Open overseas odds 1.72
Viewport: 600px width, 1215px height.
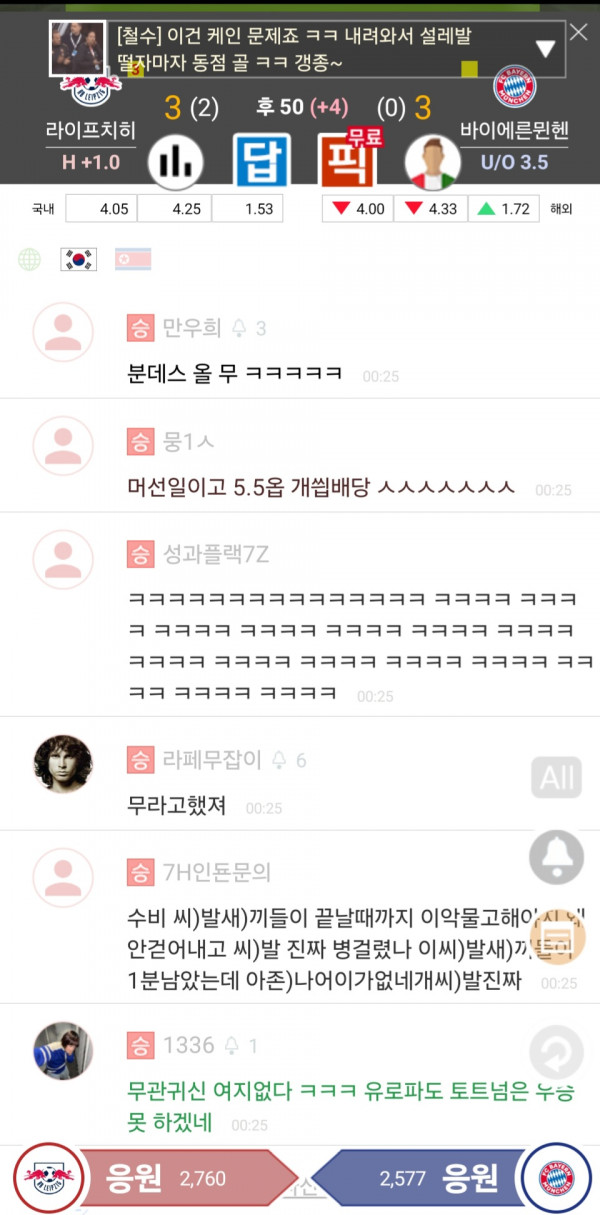[x=503, y=209]
